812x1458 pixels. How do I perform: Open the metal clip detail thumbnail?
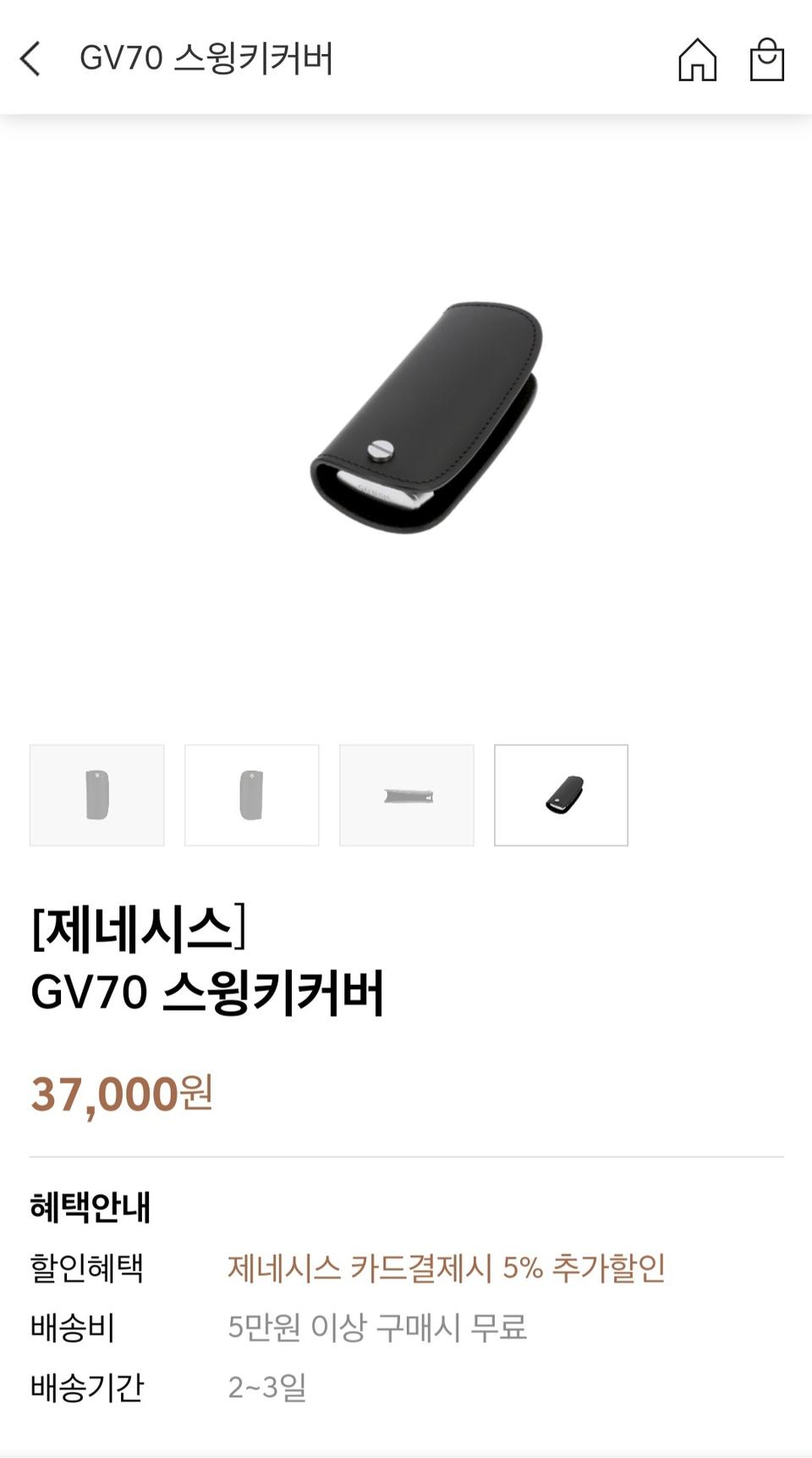(406, 795)
